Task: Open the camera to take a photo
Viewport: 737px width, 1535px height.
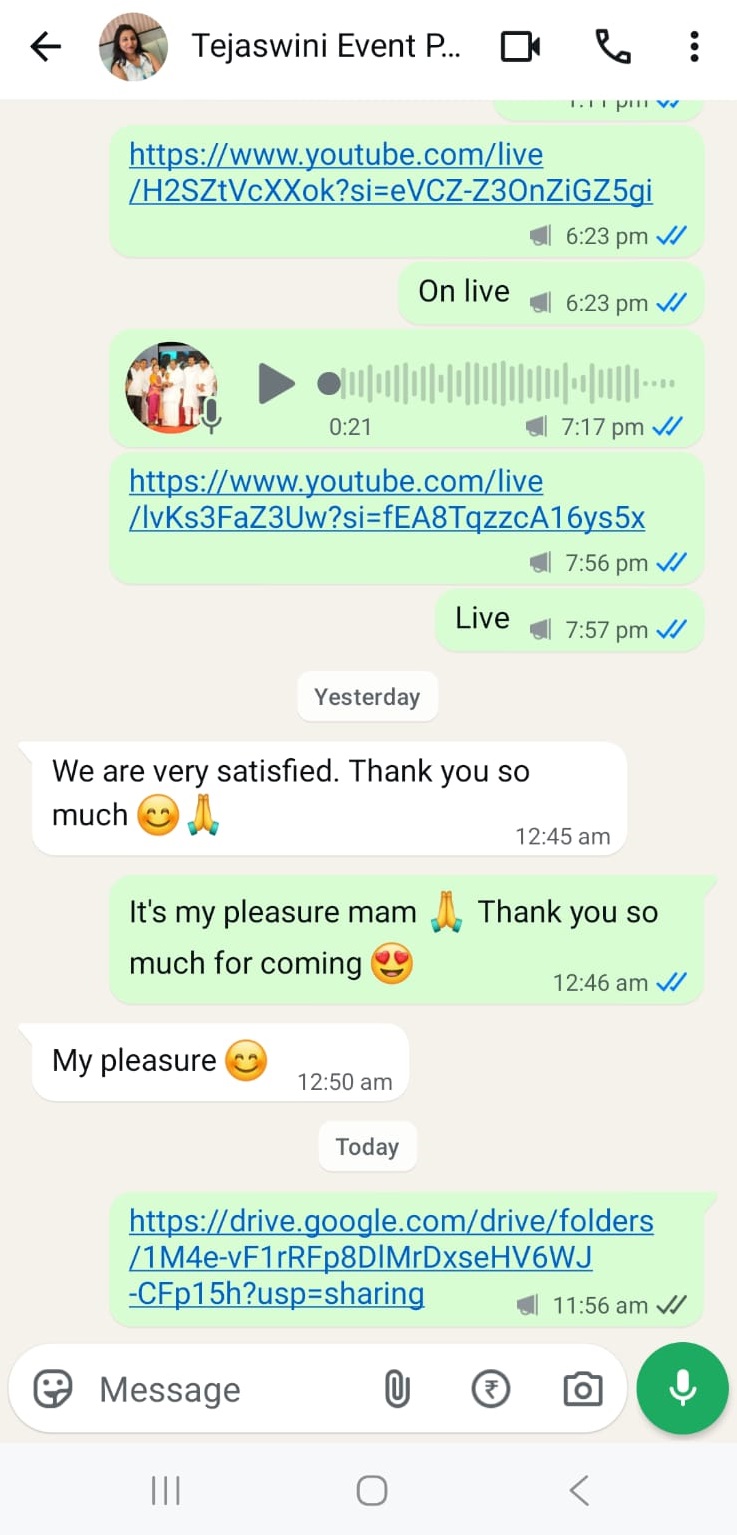Action: [x=583, y=1389]
